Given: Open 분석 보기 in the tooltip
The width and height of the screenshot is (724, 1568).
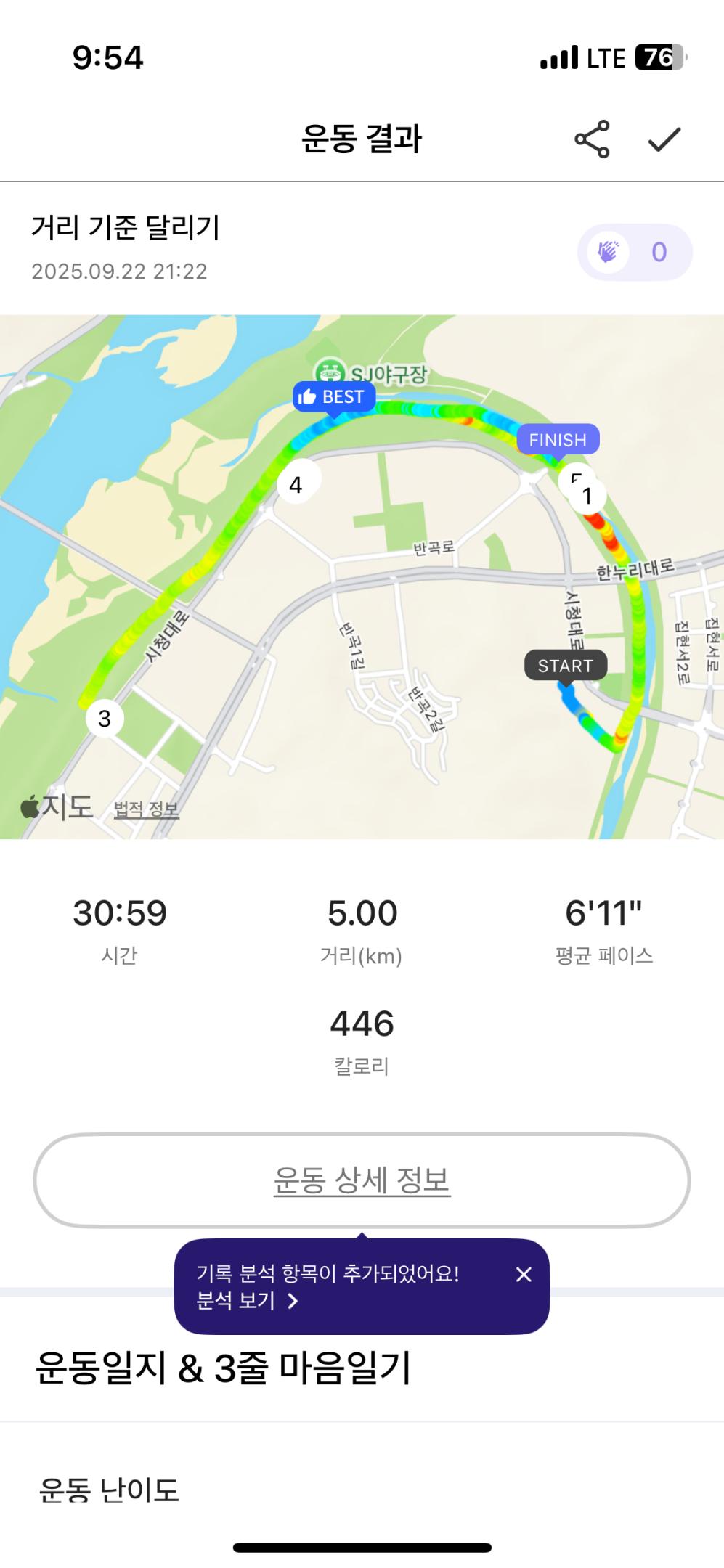Looking at the screenshot, I should [247, 1301].
